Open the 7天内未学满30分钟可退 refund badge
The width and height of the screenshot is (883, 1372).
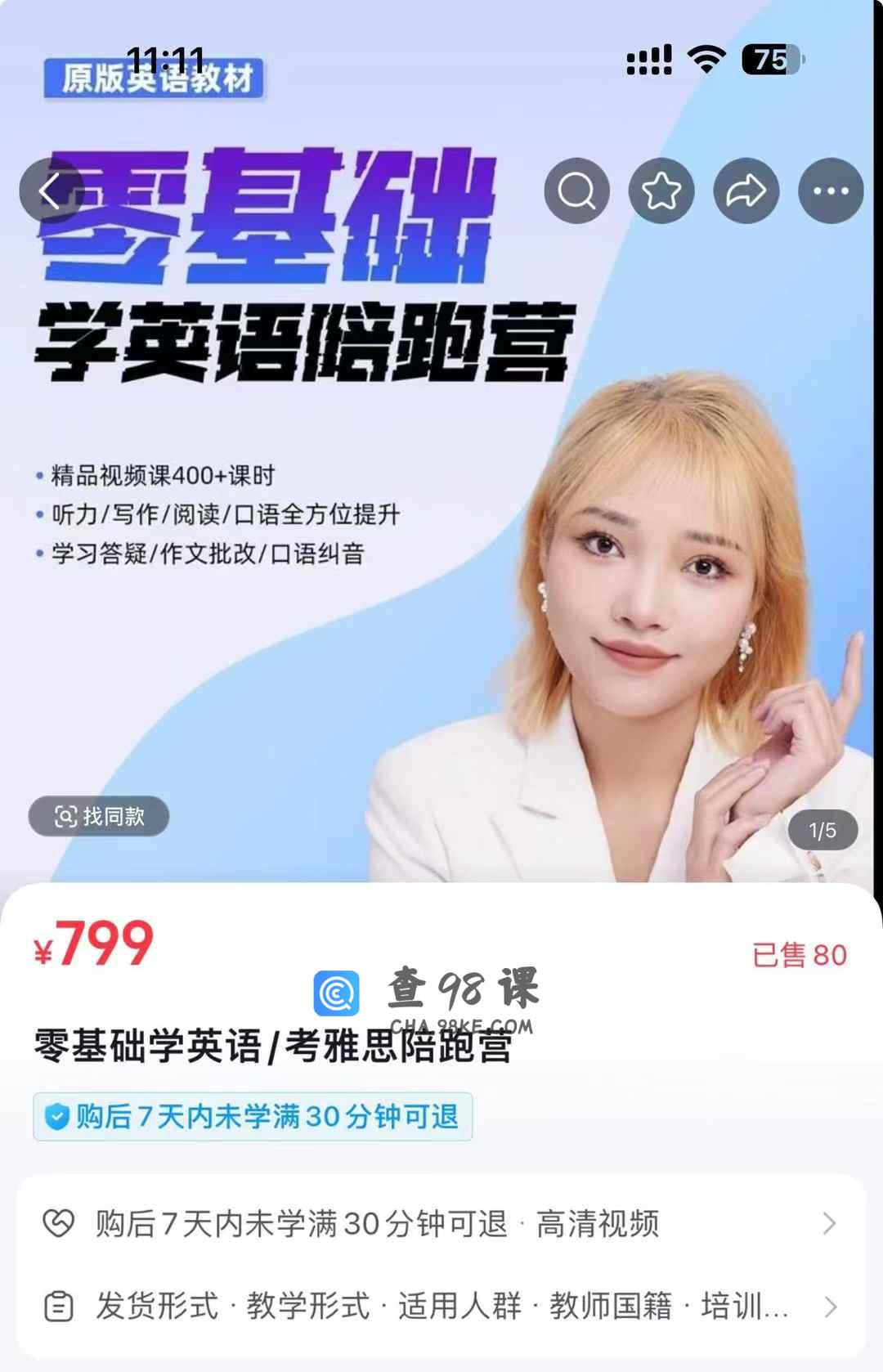coord(253,1117)
